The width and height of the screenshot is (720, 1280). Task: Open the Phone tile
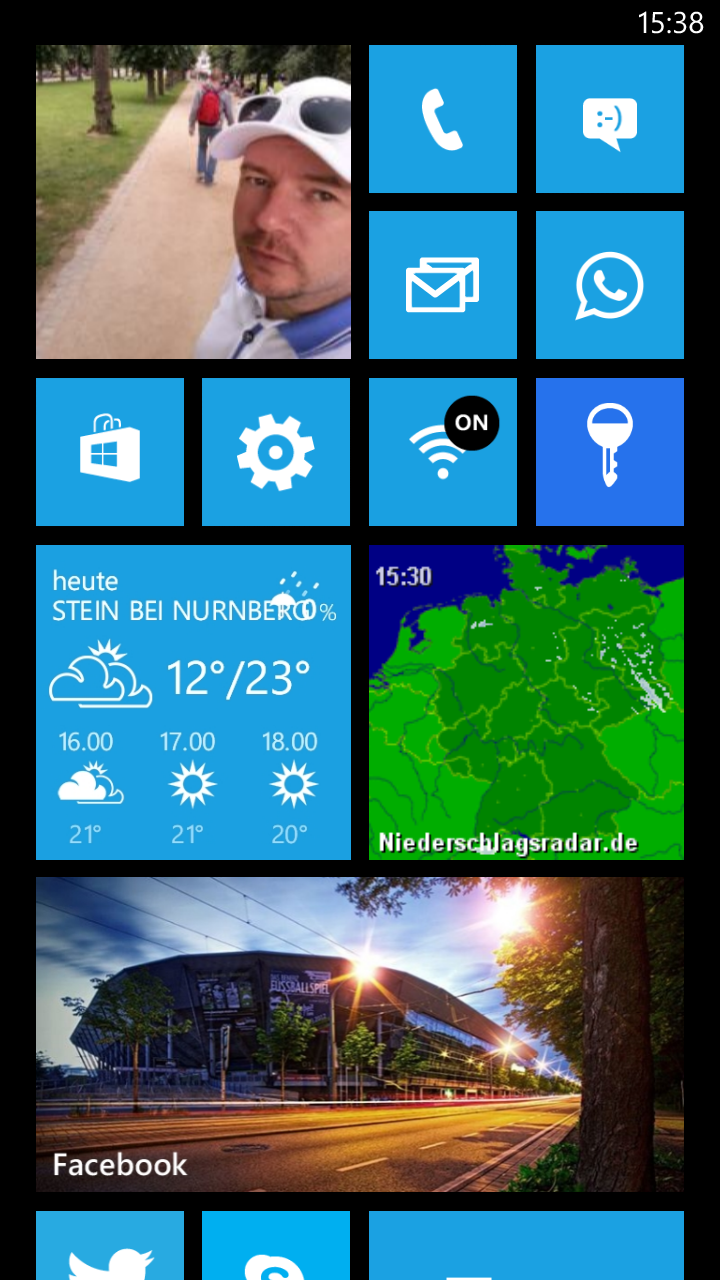point(443,119)
